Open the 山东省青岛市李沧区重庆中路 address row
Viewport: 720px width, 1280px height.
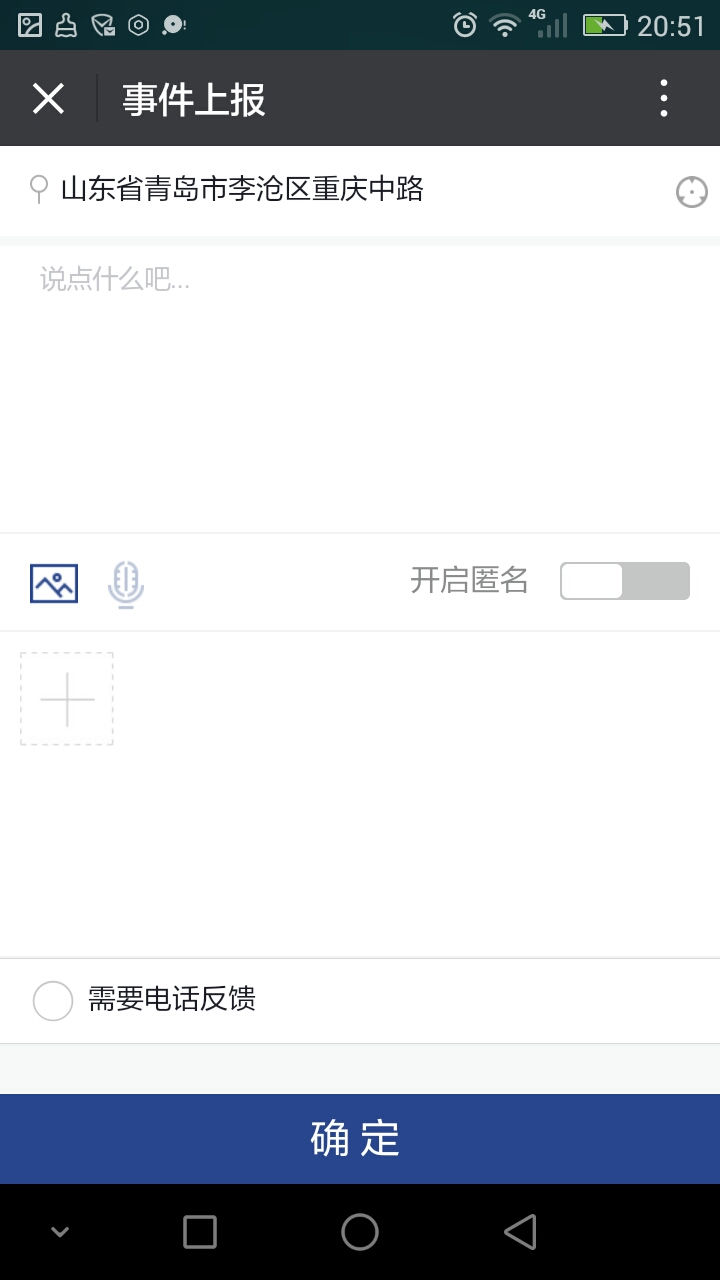pos(242,189)
